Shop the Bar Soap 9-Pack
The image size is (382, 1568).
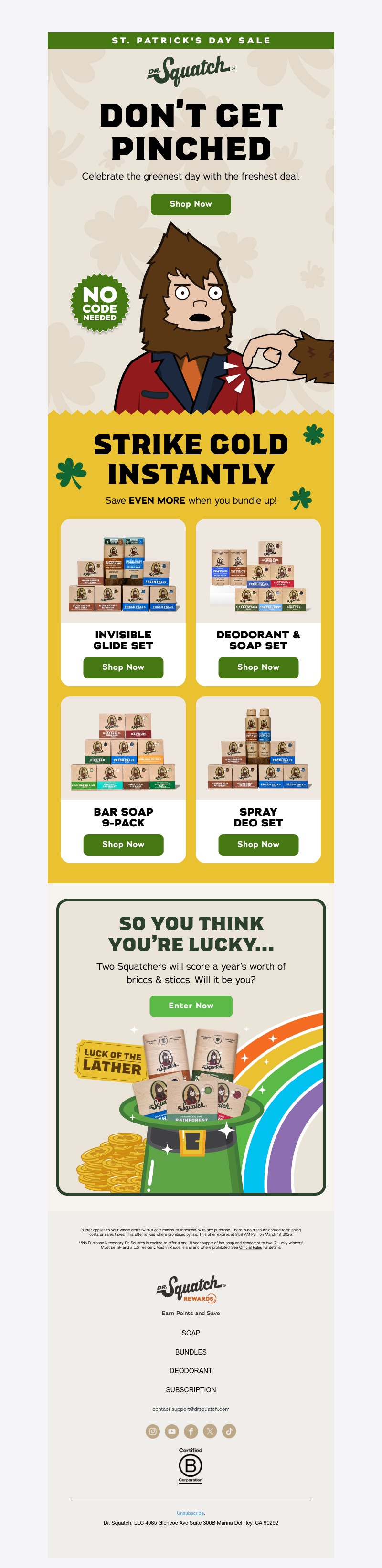pos(123,844)
